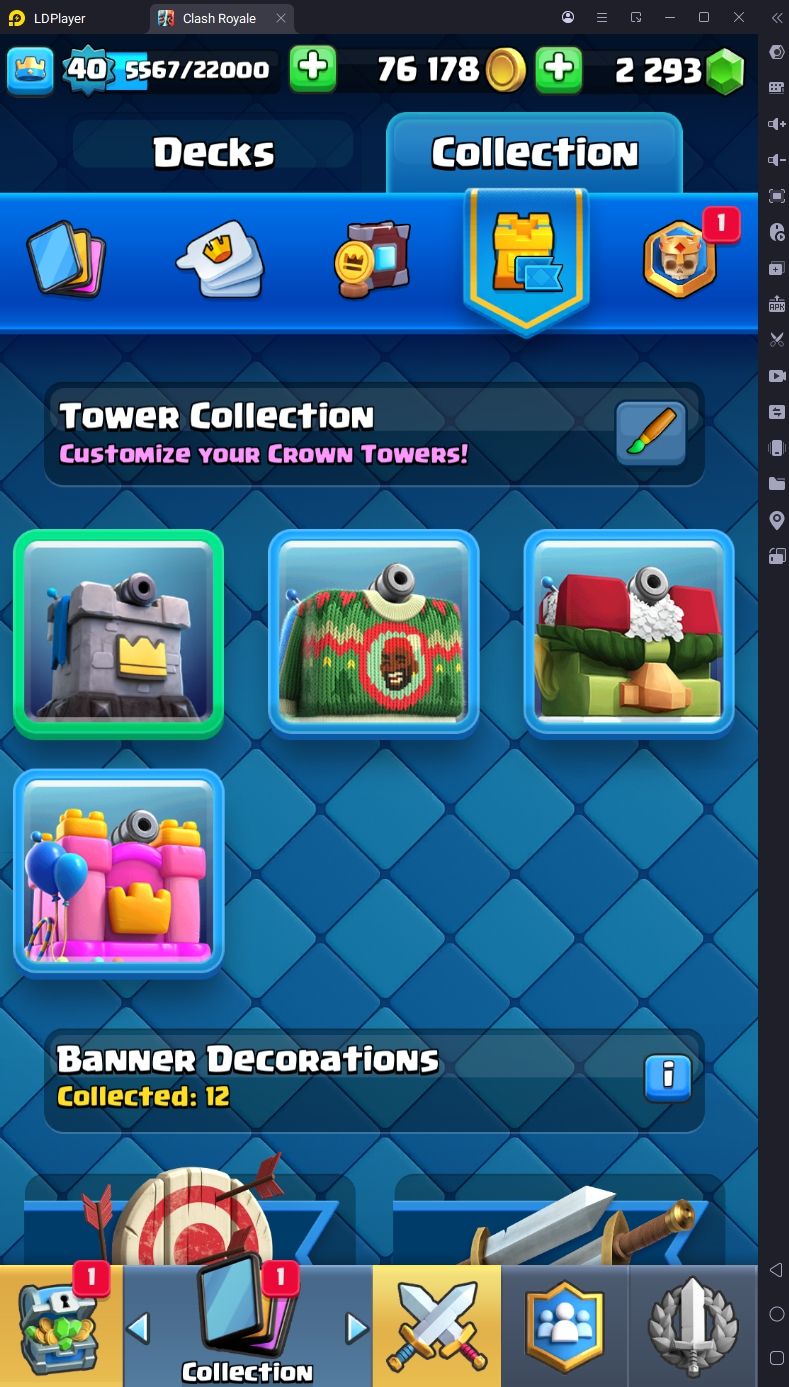Open the Clan social tab

(565, 1325)
